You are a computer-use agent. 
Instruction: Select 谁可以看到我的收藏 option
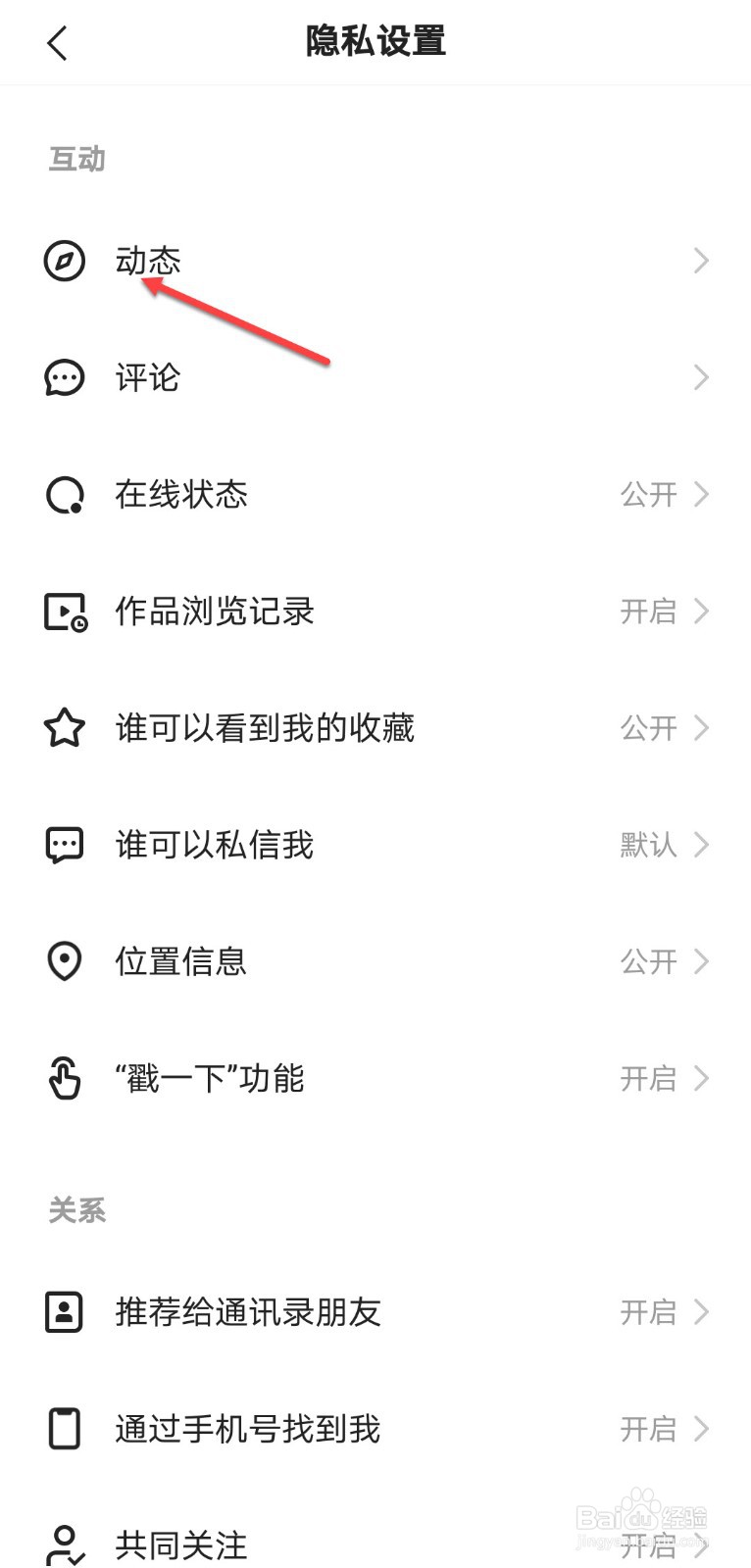(375, 728)
